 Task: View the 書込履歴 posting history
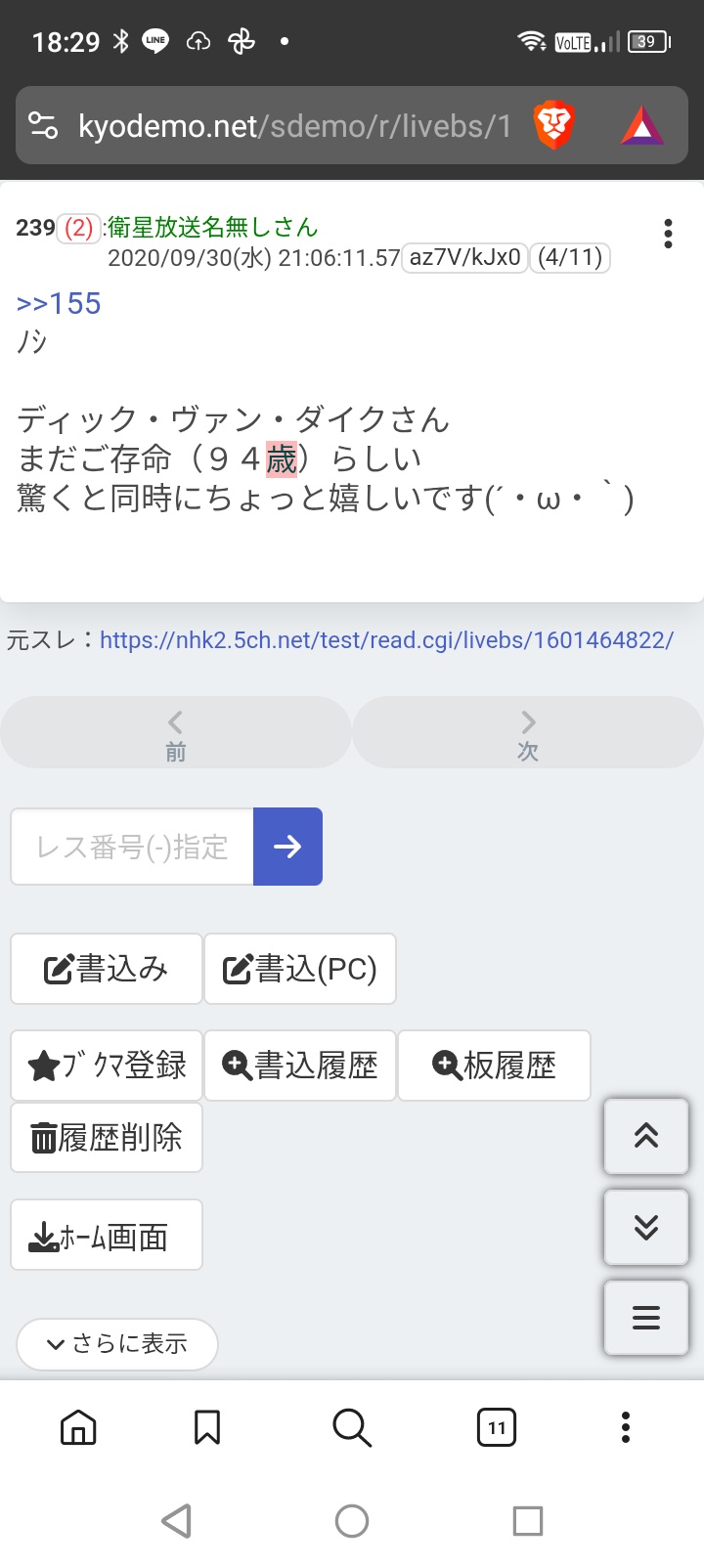click(x=300, y=1066)
